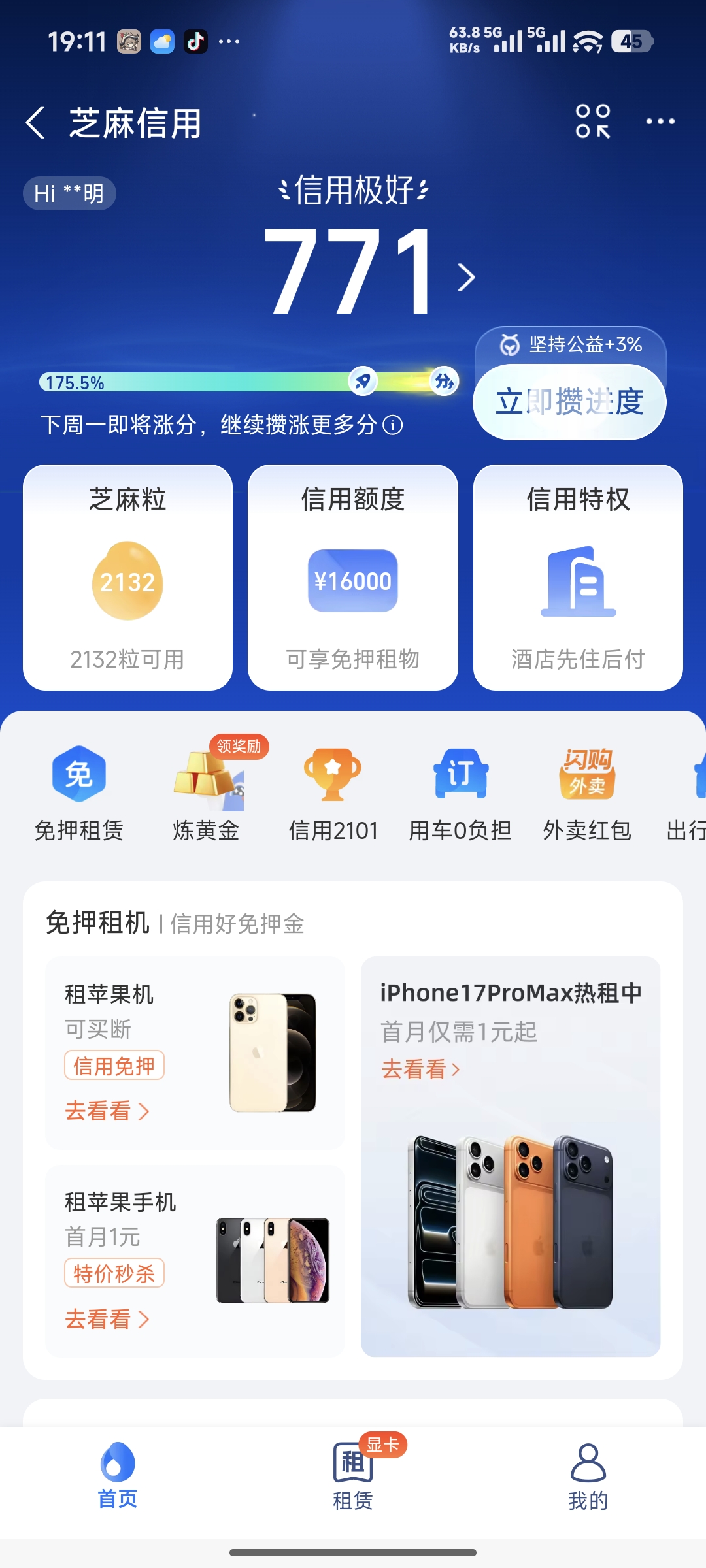
Task: Open the 租苹果手机 首月1元 card
Action: click(195, 1261)
